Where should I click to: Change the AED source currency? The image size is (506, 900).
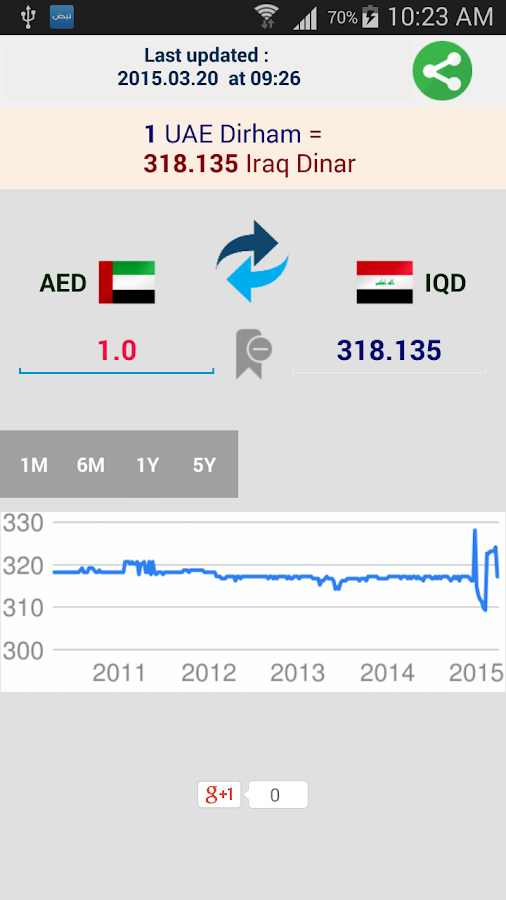(97, 282)
